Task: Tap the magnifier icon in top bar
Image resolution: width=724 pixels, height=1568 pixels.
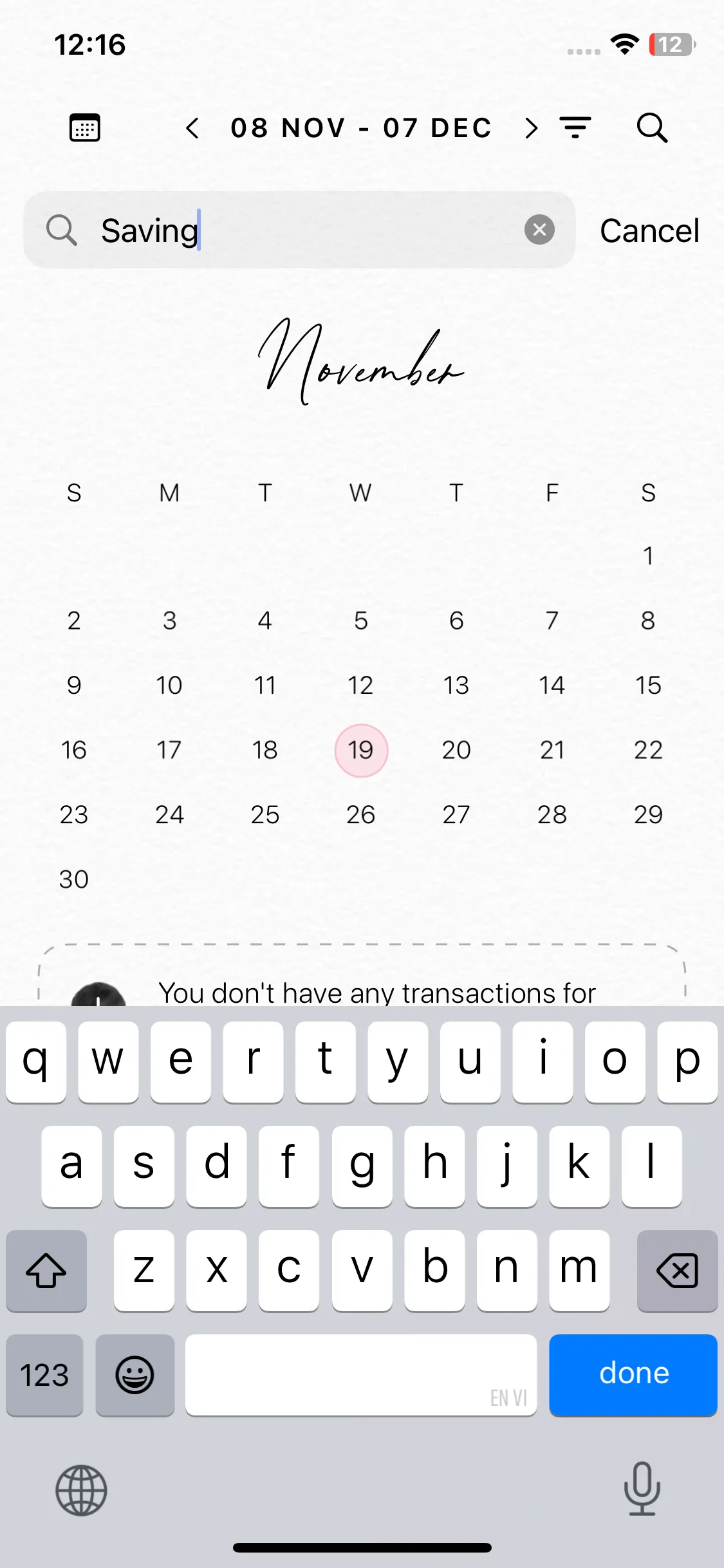Action: pyautogui.click(x=652, y=127)
